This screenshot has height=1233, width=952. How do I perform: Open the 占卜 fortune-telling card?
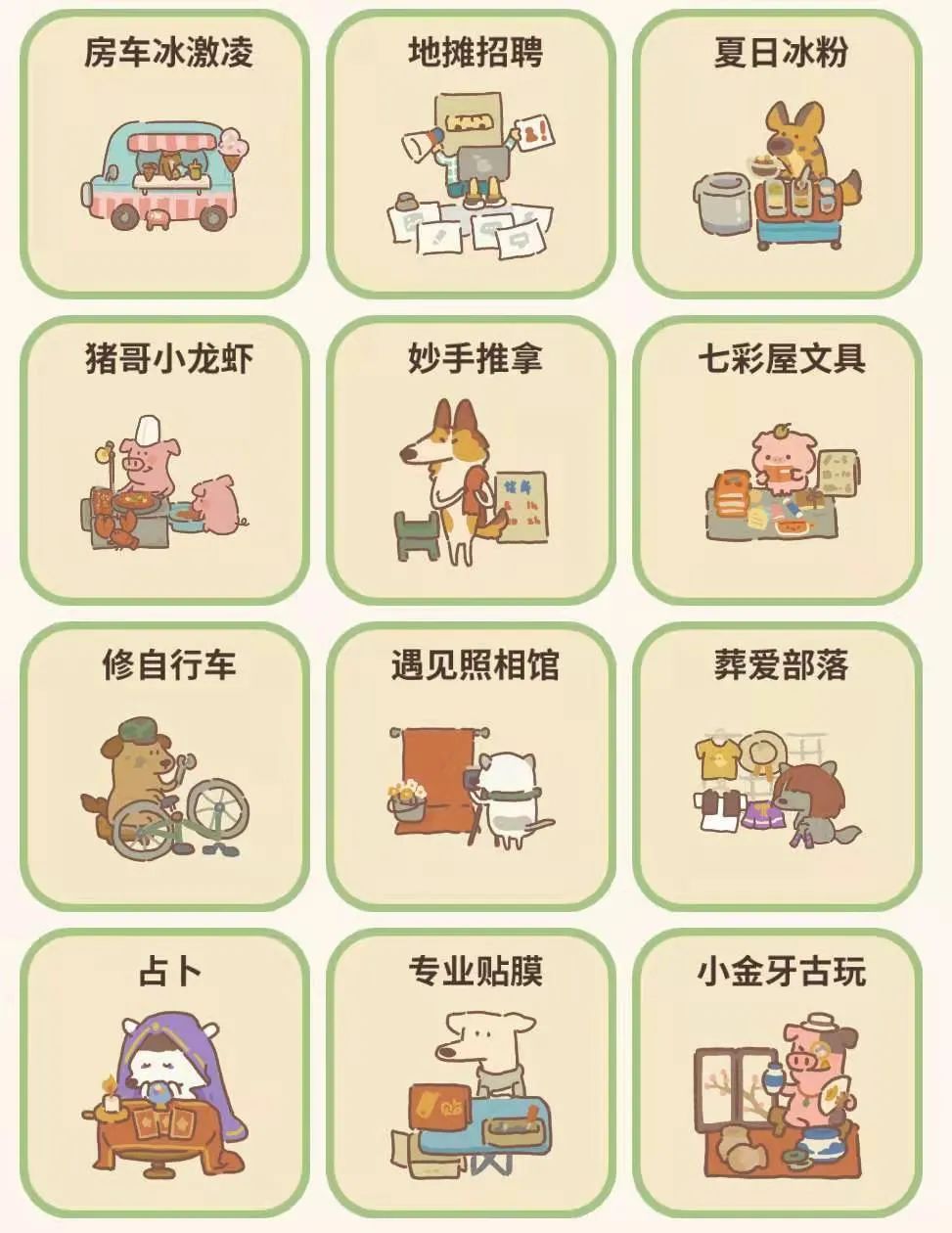164,1073
